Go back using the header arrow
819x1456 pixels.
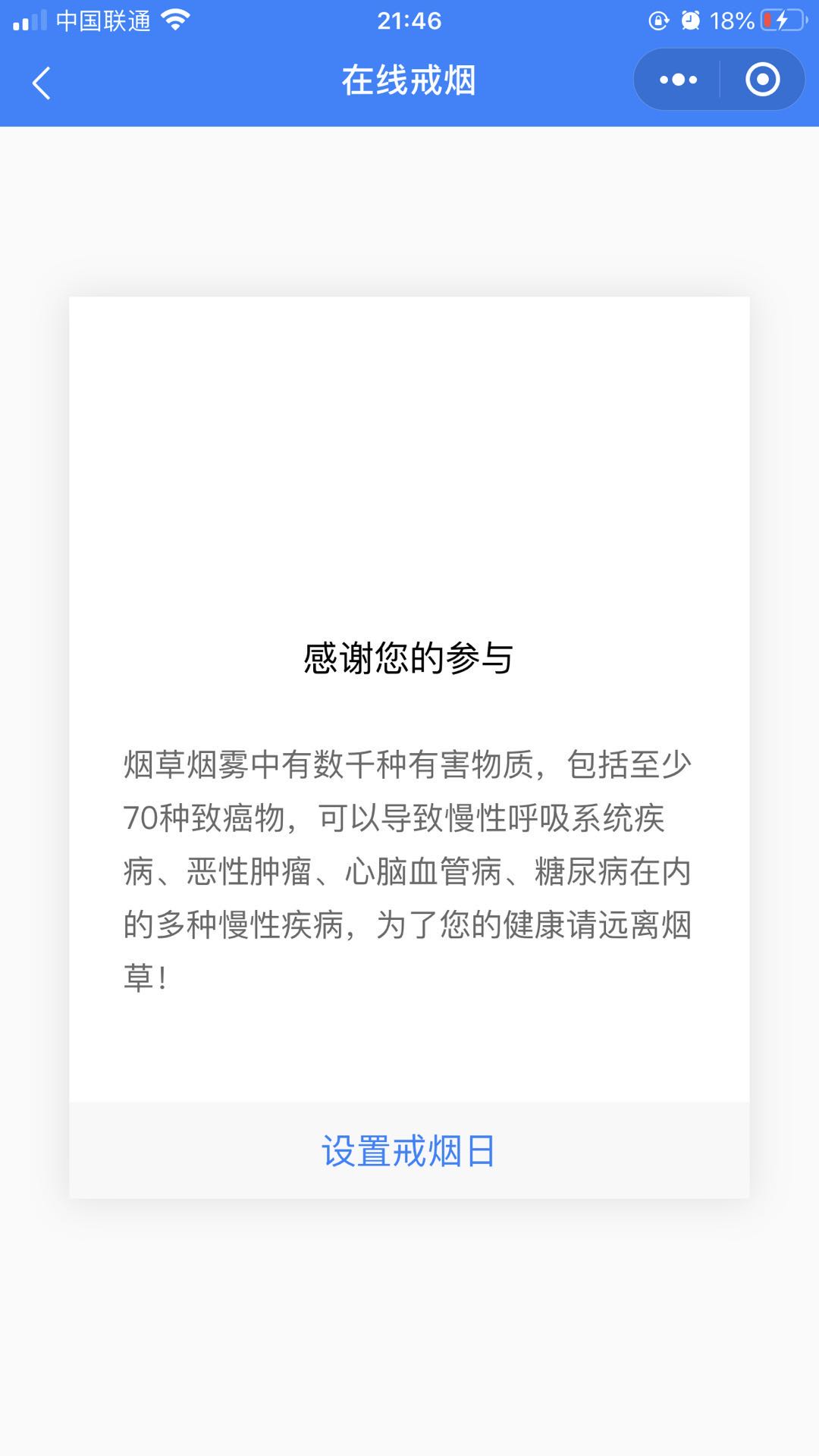(x=42, y=82)
